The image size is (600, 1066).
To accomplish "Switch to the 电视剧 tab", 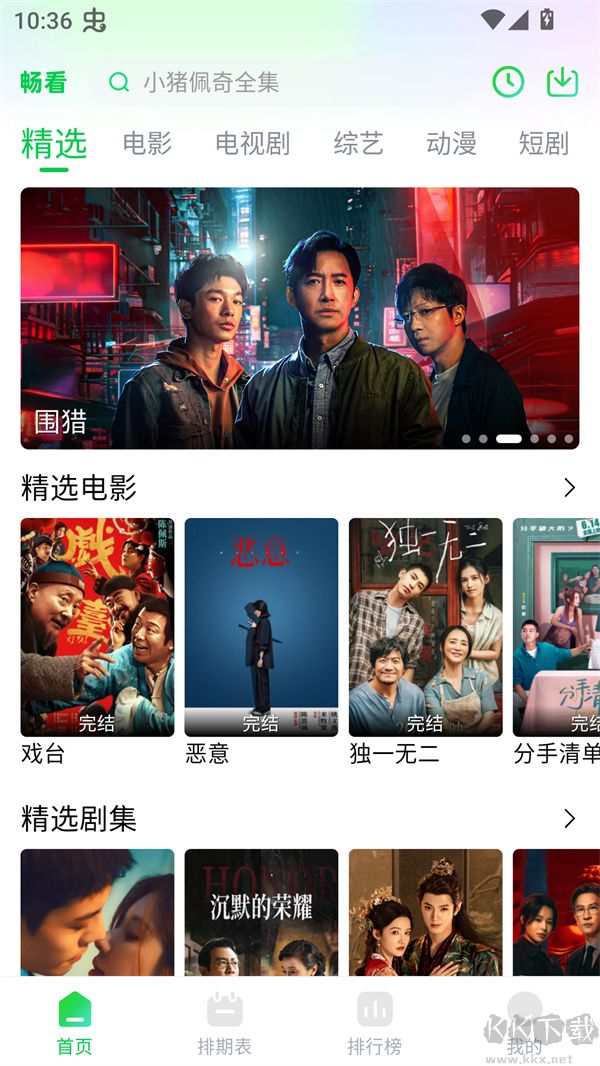I will 252,144.
